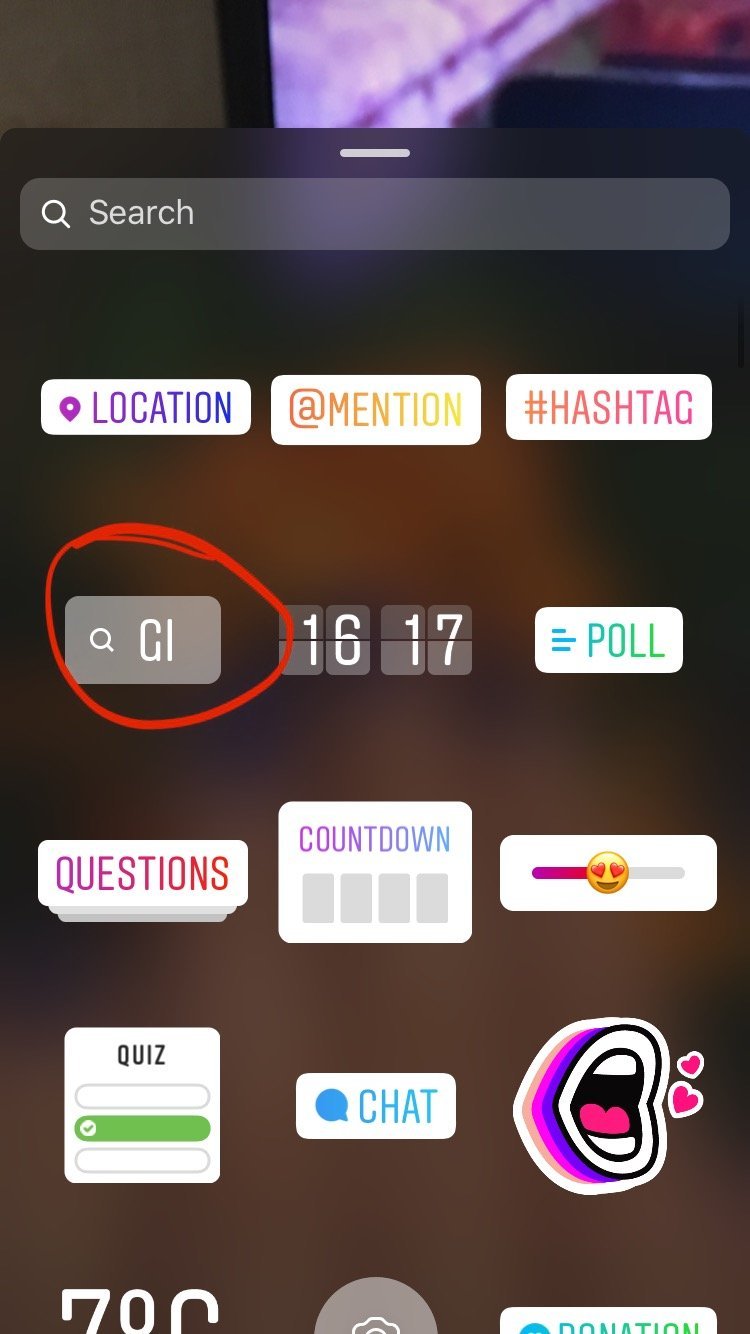Add the Location sticker
The height and width of the screenshot is (1334, 750).
pyautogui.click(x=146, y=408)
